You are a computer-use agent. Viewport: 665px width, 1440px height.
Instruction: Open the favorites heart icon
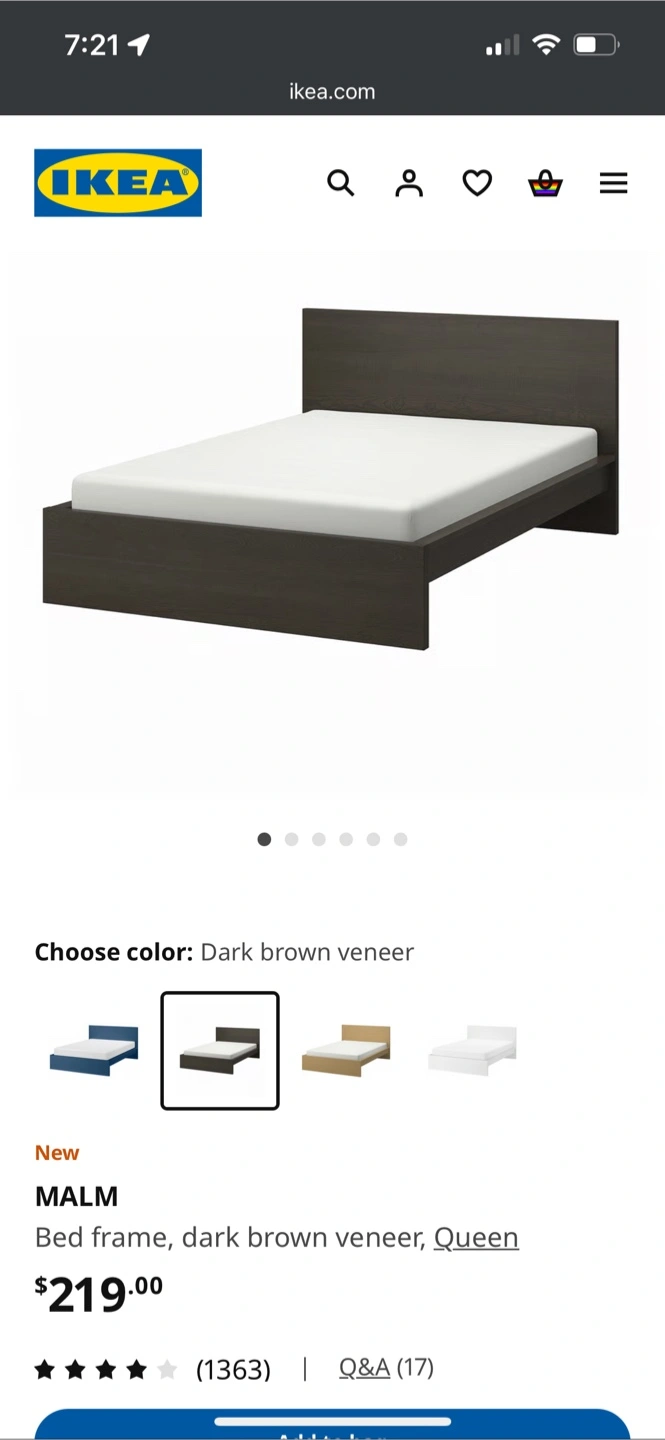coord(477,183)
